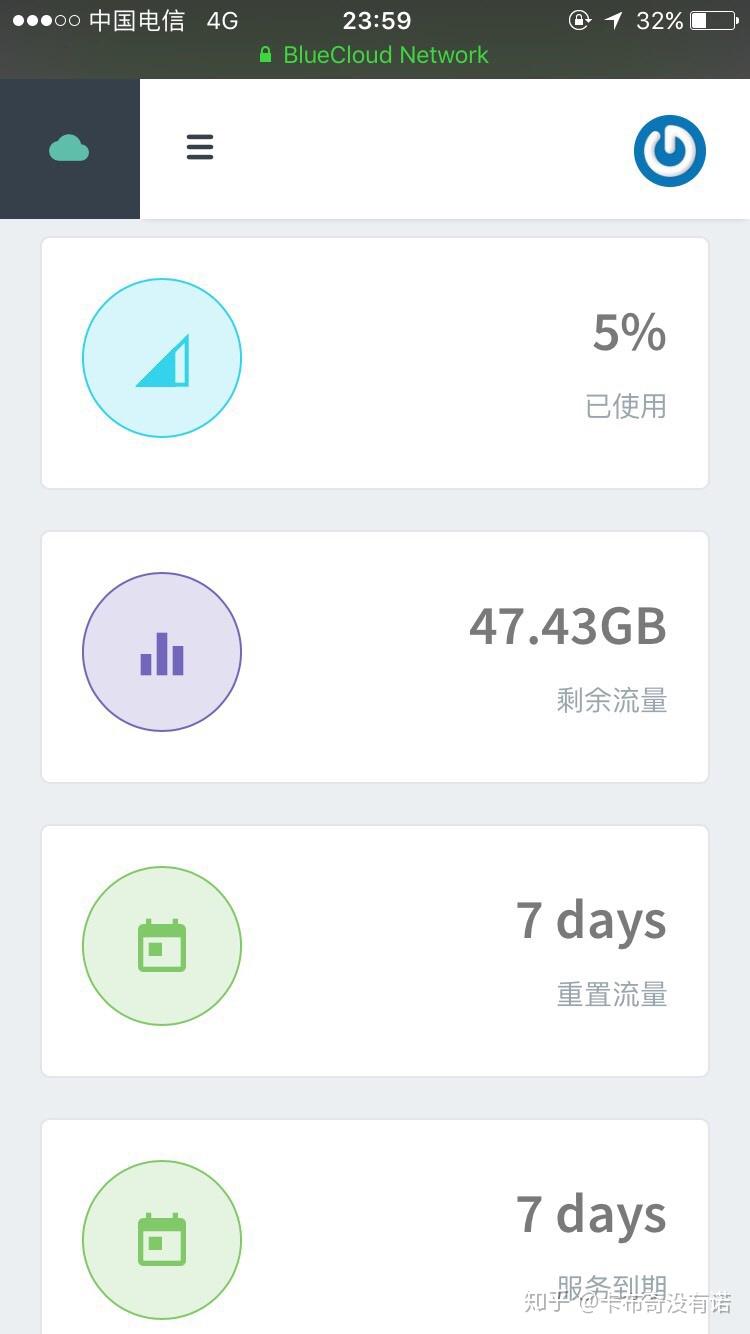This screenshot has width=750, height=1334.
Task: Open the hamburger navigation menu
Action: 200,147
